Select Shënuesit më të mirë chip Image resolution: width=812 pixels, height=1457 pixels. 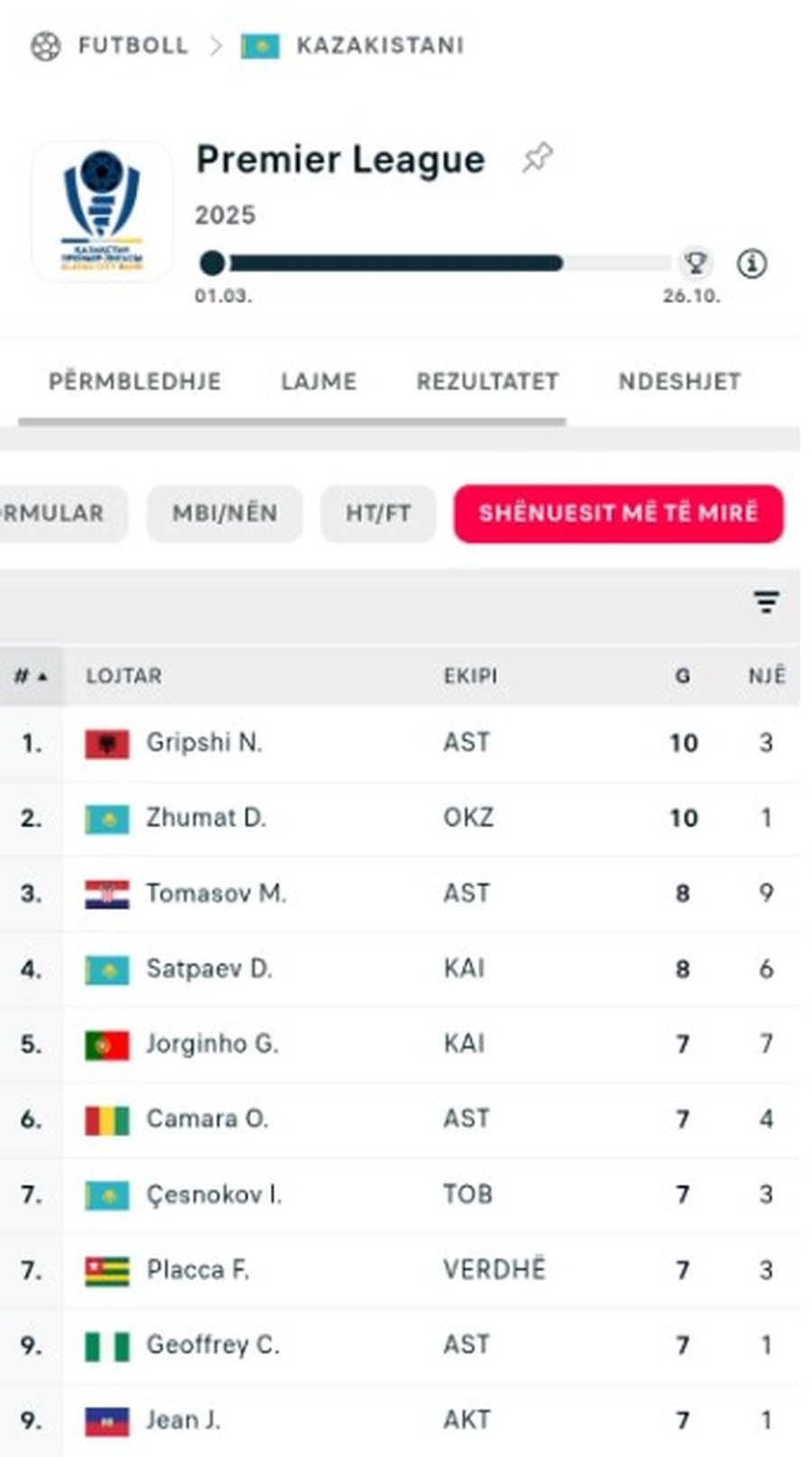pos(618,514)
